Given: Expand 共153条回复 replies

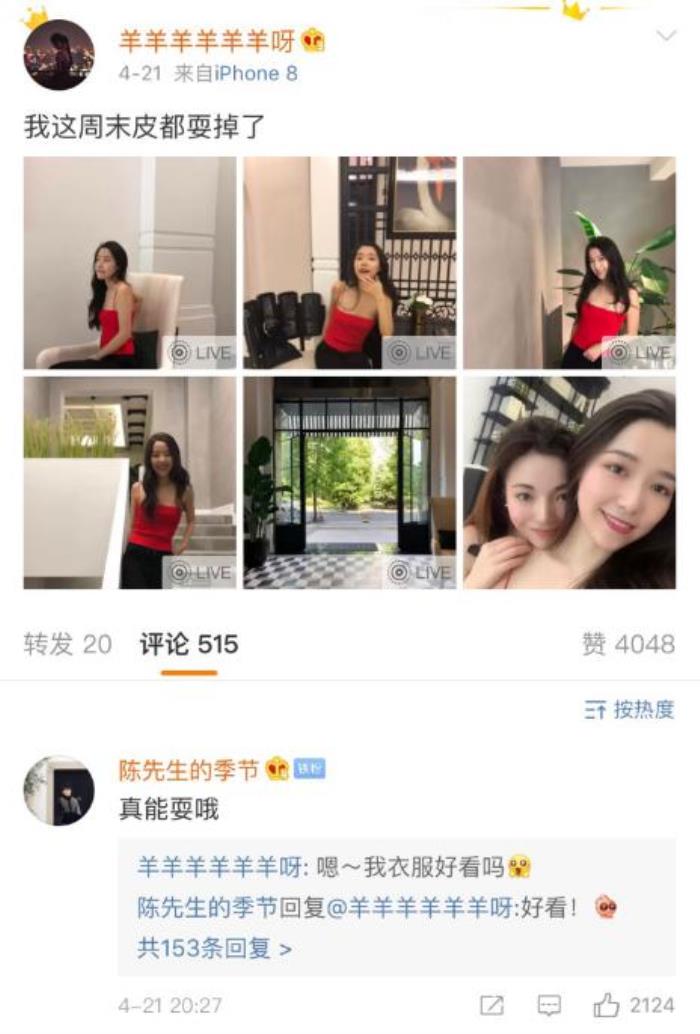Looking at the screenshot, I should [214, 947].
